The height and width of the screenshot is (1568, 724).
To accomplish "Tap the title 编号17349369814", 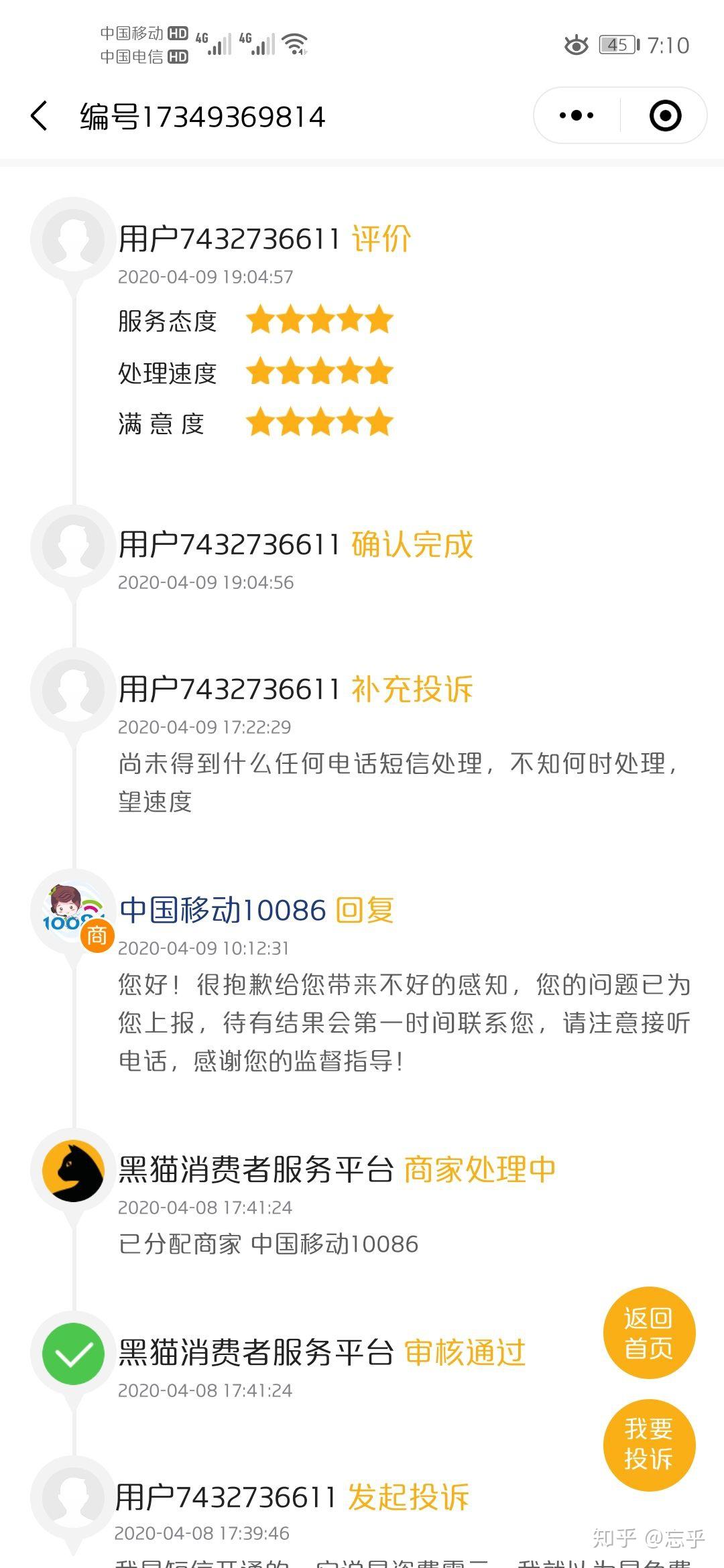I will click(201, 115).
